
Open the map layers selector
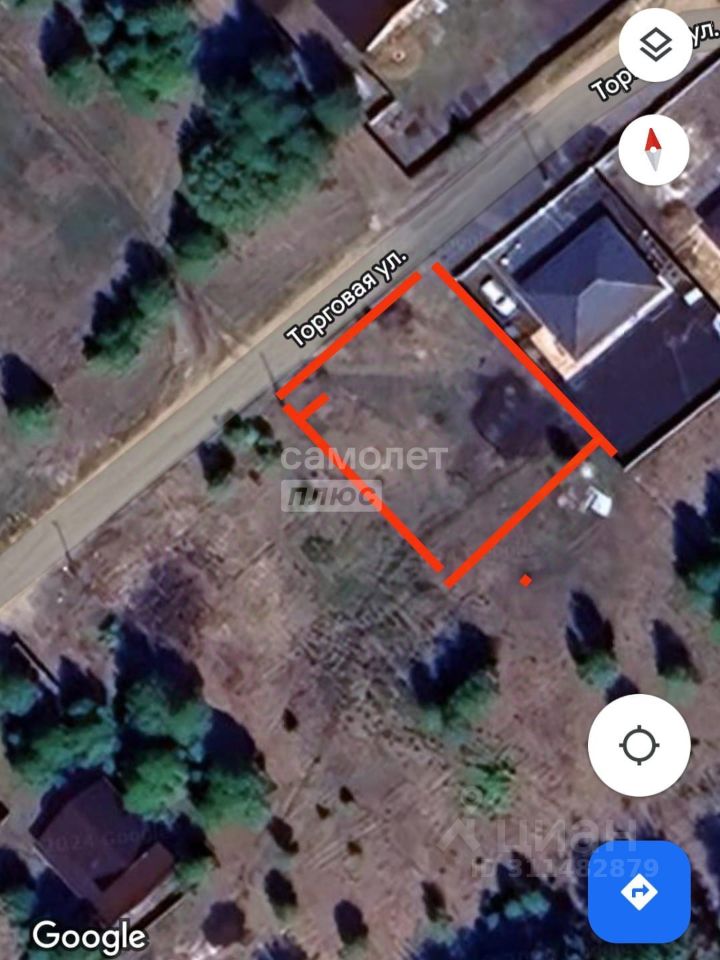coord(654,46)
